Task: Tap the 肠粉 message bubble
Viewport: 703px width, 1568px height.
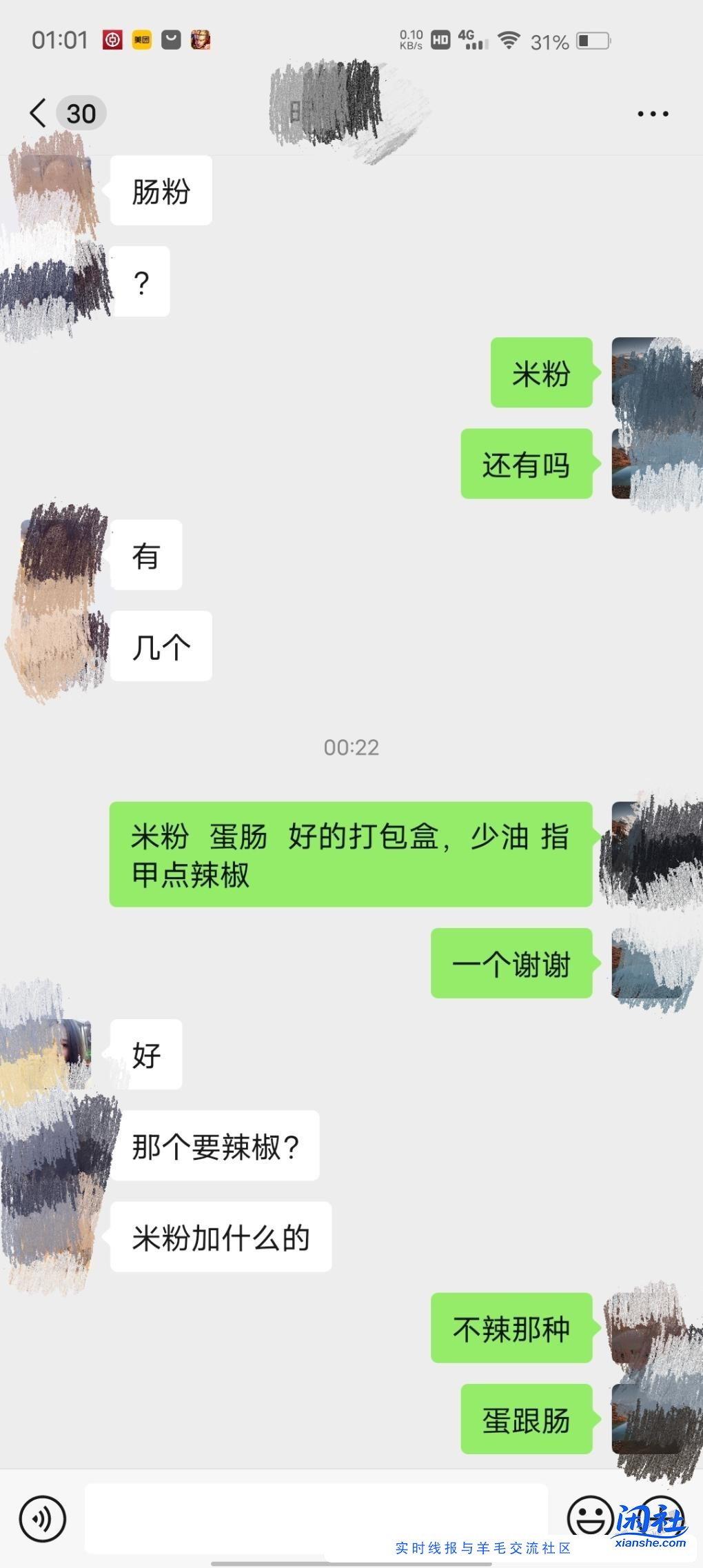Action: coord(160,190)
